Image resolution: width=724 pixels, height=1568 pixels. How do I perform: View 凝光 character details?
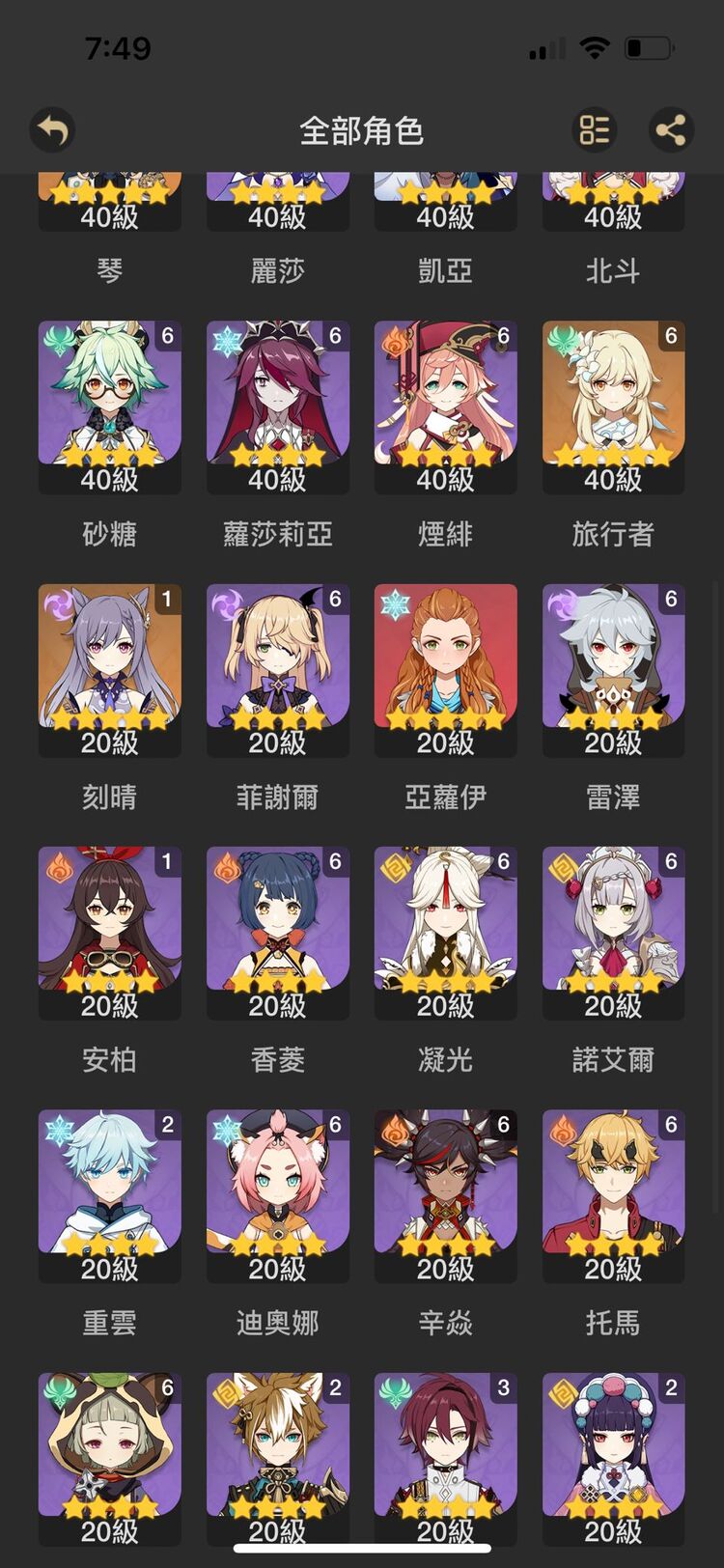click(445, 931)
